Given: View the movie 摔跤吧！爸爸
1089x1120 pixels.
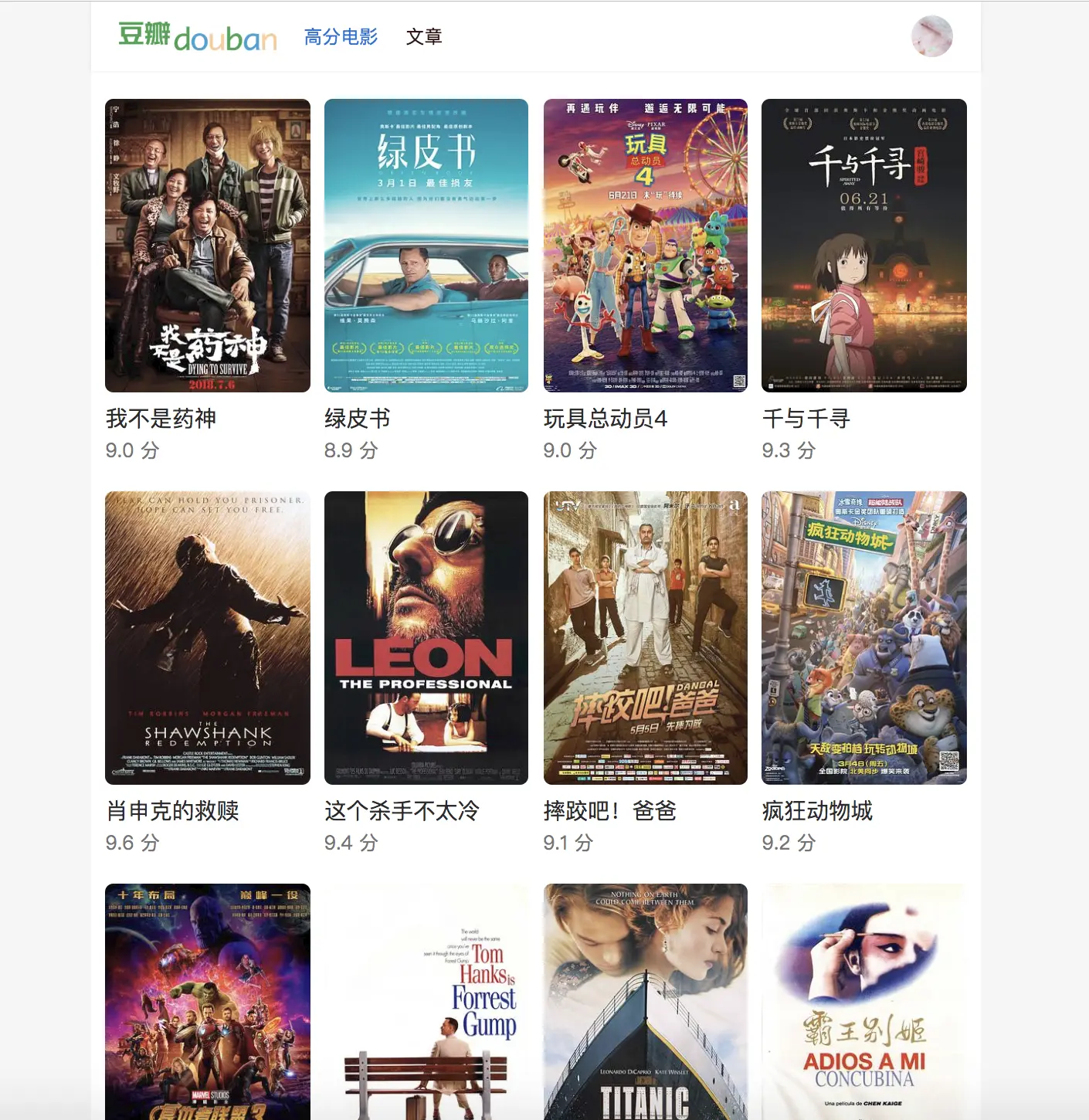Looking at the screenshot, I should (646, 638).
